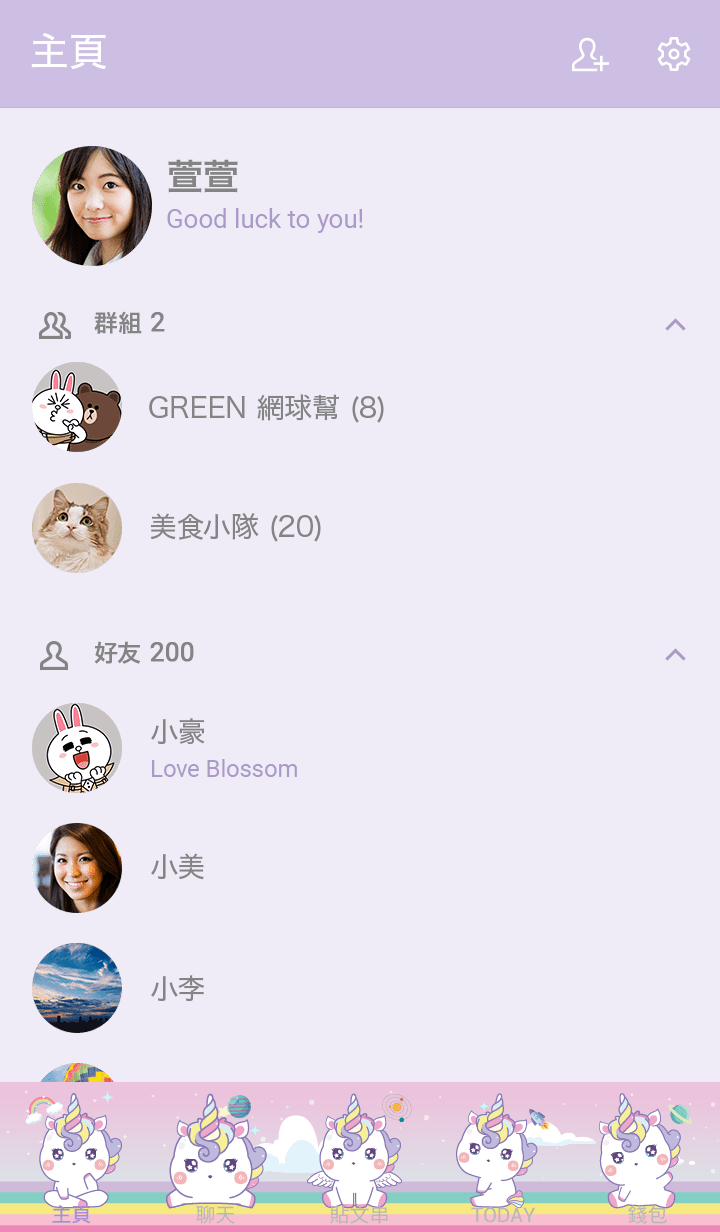Collapse the 好友 list

pos(675,654)
